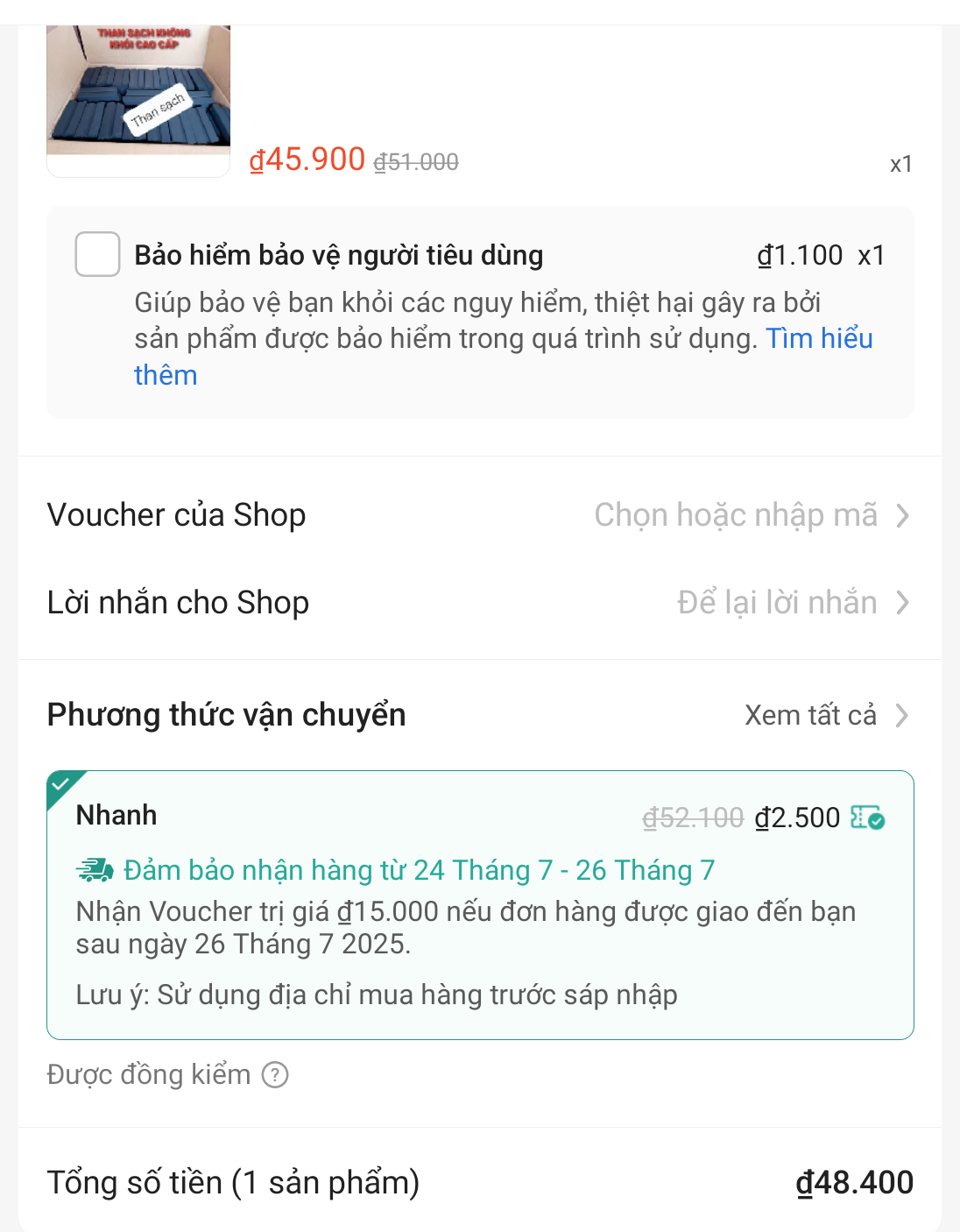Tick the Bảo hiểm bảo vệ người tiêu dùng checkbox
Viewport: 960px width, 1232px height.
(97, 254)
